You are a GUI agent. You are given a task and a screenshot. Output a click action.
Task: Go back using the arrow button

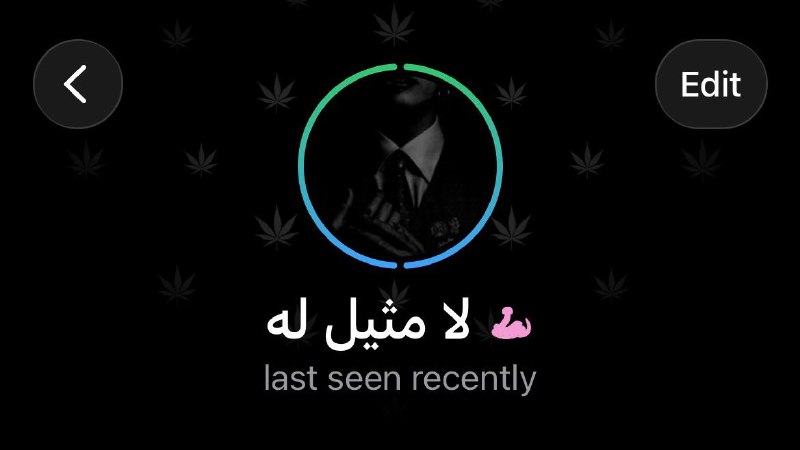(x=78, y=84)
